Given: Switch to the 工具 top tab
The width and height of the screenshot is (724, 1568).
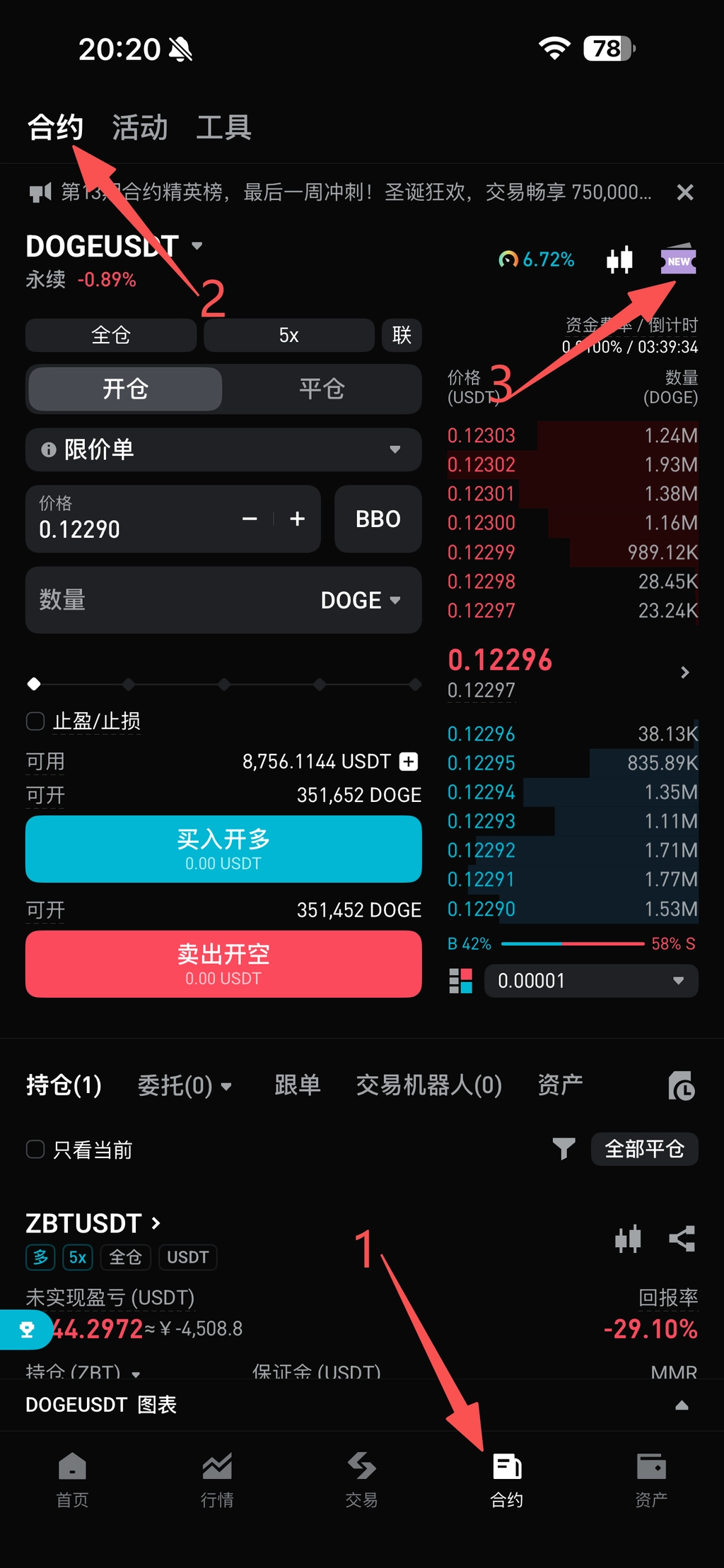Looking at the screenshot, I should coord(223,128).
